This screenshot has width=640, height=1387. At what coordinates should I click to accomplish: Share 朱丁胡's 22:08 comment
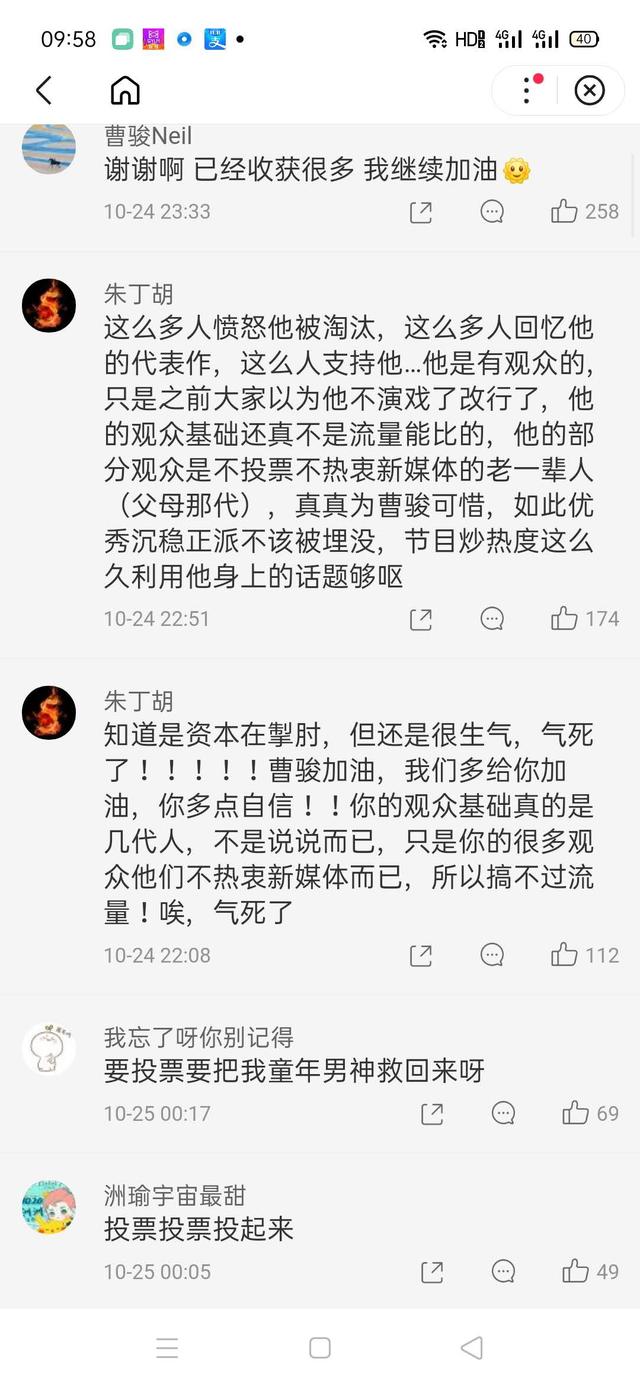421,955
